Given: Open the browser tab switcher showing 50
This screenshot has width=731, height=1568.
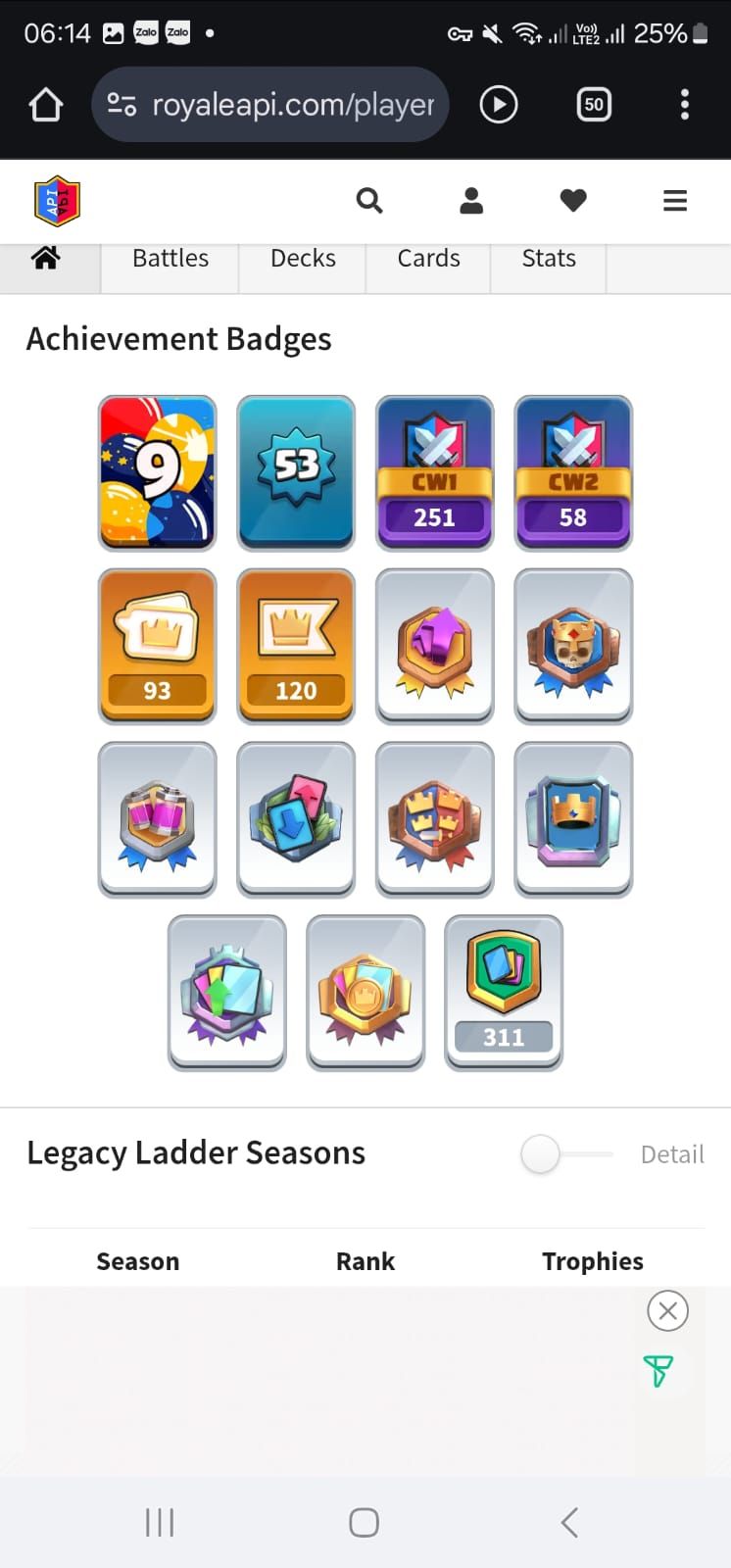Looking at the screenshot, I should point(594,105).
